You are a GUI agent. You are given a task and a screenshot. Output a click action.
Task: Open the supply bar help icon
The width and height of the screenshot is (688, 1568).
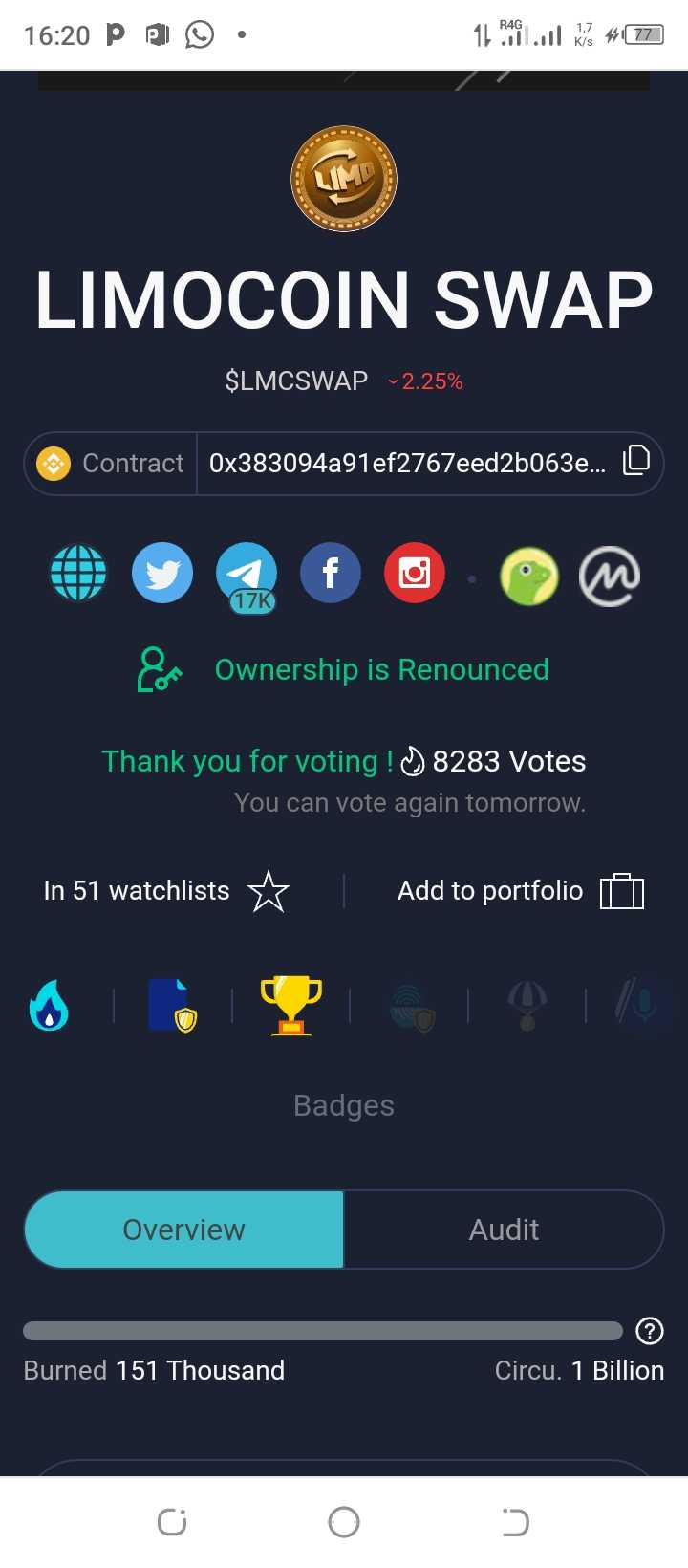650,1330
